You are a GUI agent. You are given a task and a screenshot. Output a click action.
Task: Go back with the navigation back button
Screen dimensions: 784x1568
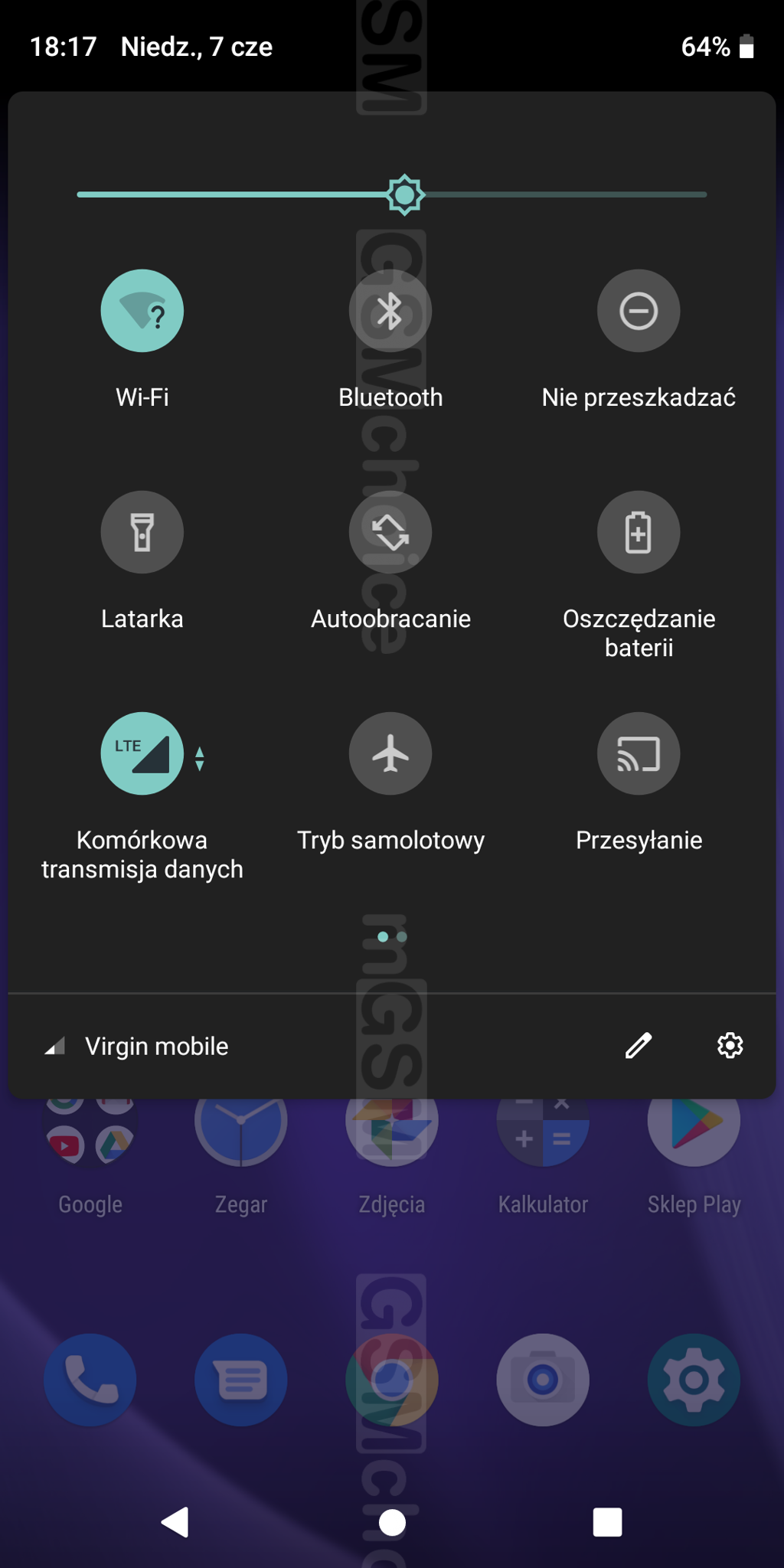pyautogui.click(x=176, y=1522)
